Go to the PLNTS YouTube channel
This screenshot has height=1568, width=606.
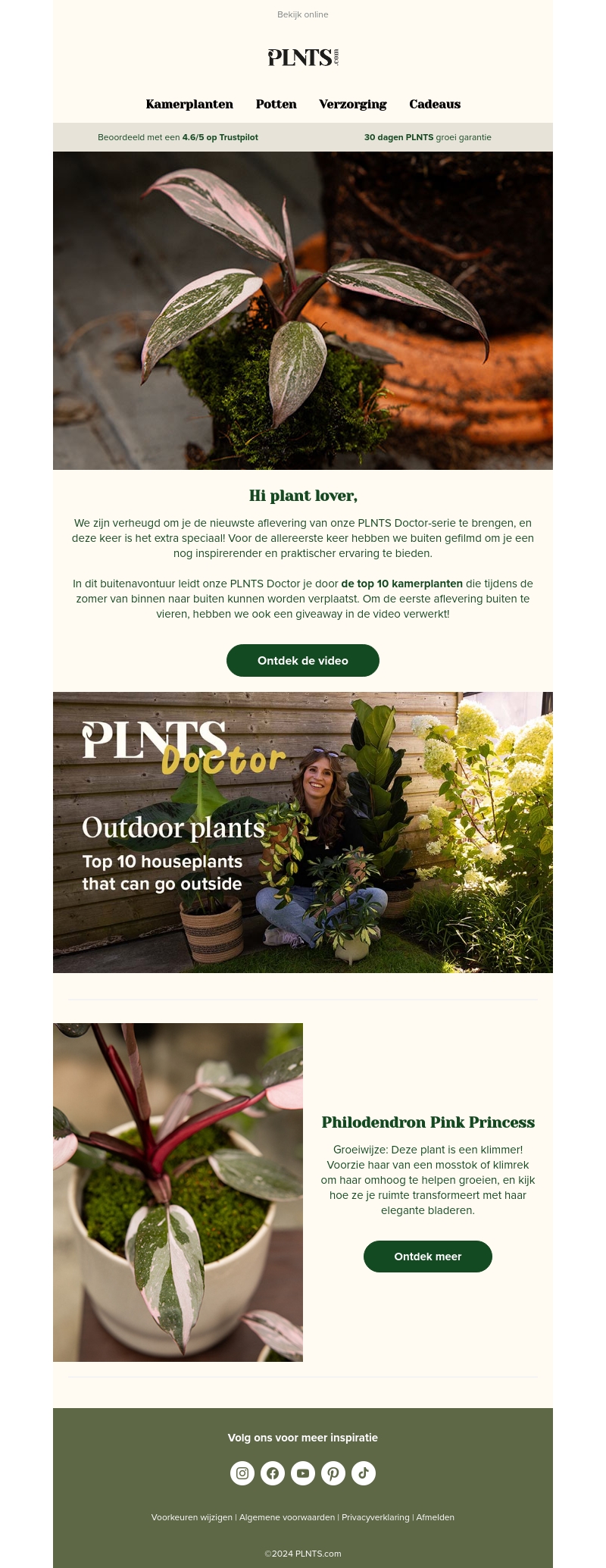tap(303, 1473)
